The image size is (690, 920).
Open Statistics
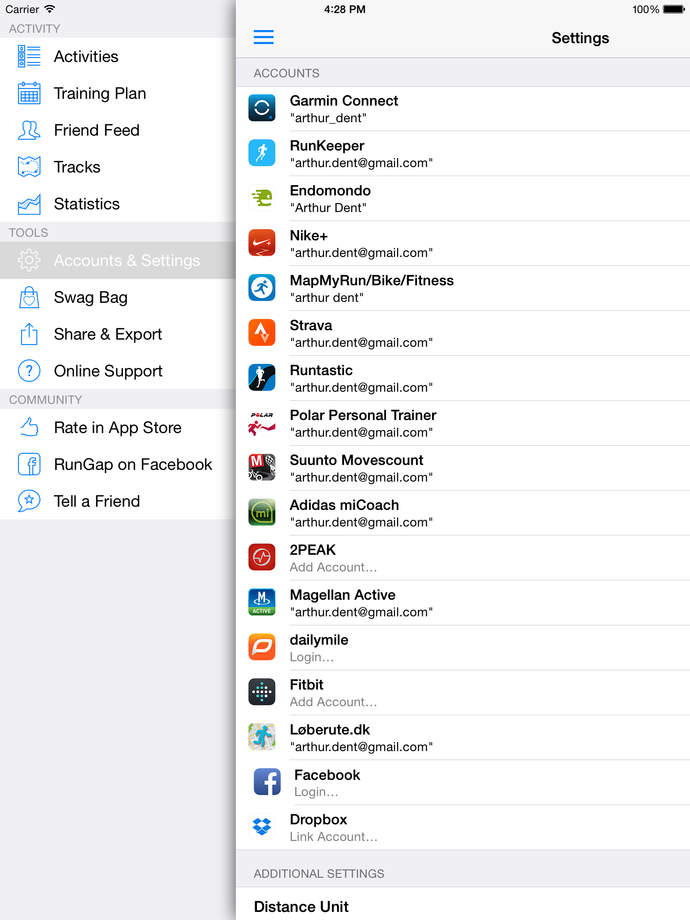click(86, 204)
